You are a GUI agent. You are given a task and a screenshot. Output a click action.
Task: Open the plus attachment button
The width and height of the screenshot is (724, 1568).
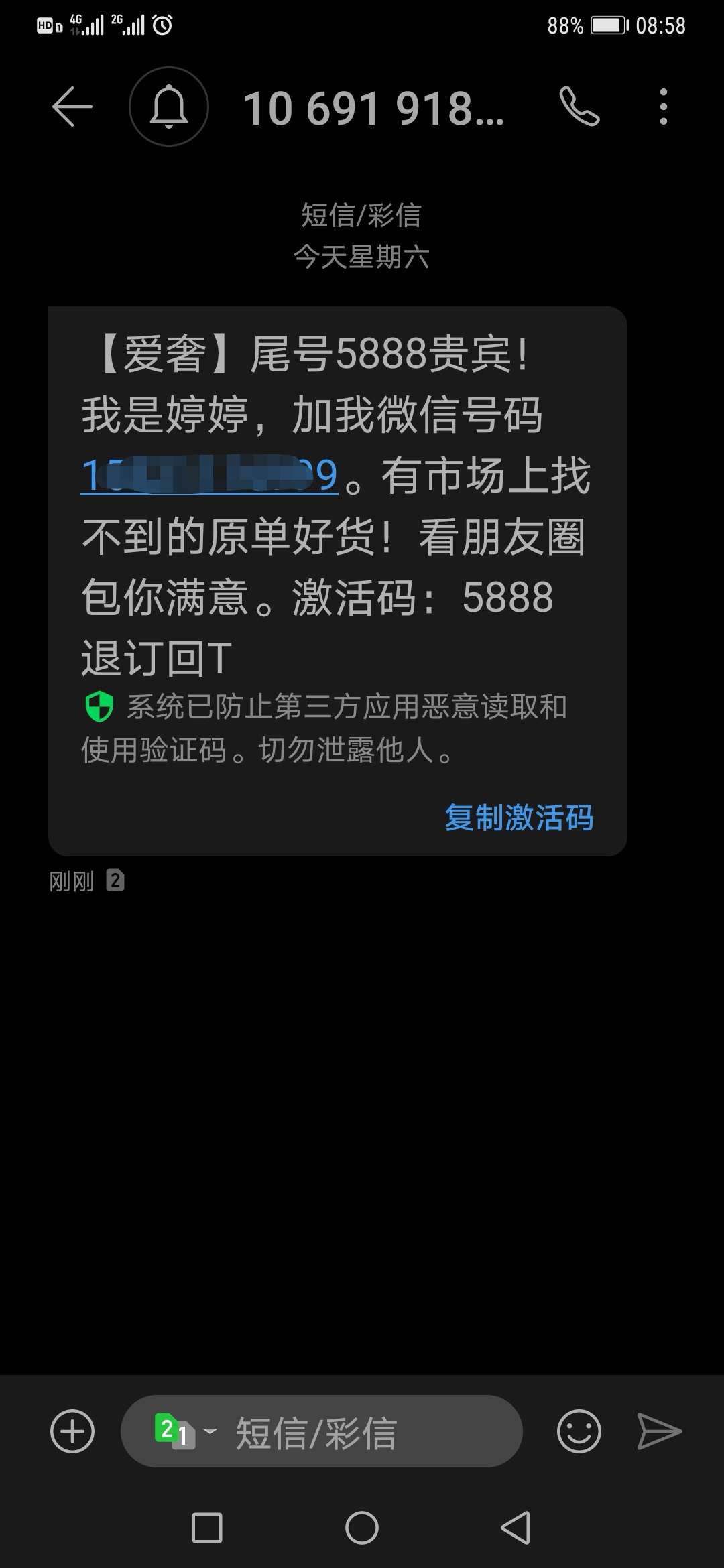[72, 1431]
